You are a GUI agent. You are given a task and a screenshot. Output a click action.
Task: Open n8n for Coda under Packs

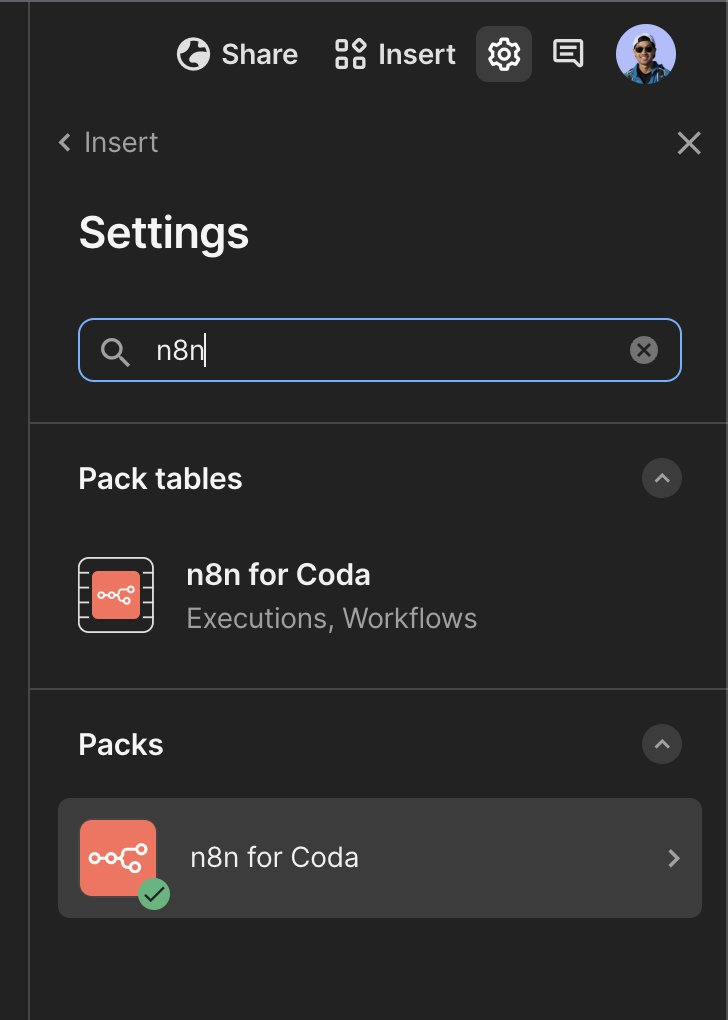pos(380,858)
